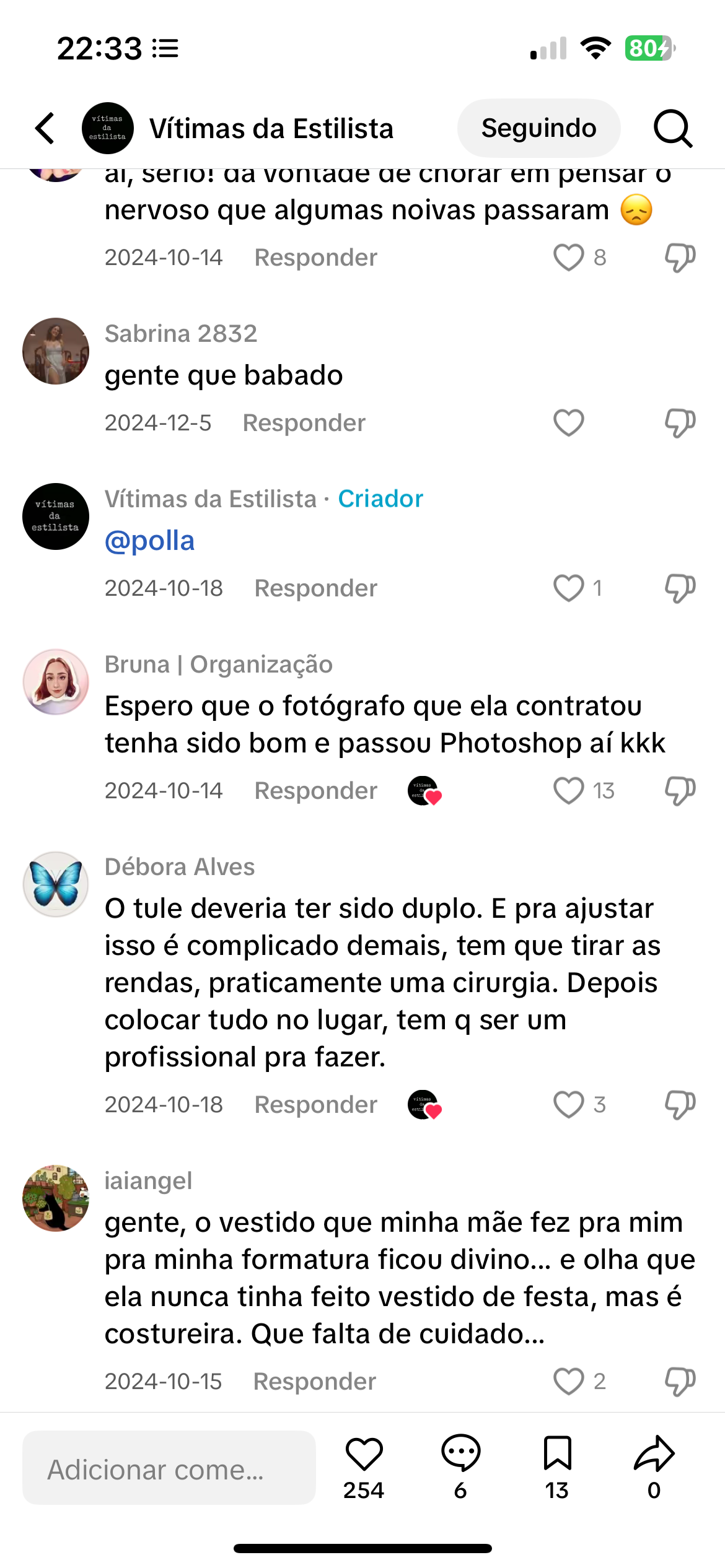
Task: Reply to Sabrina 2832's comment
Action: [304, 423]
